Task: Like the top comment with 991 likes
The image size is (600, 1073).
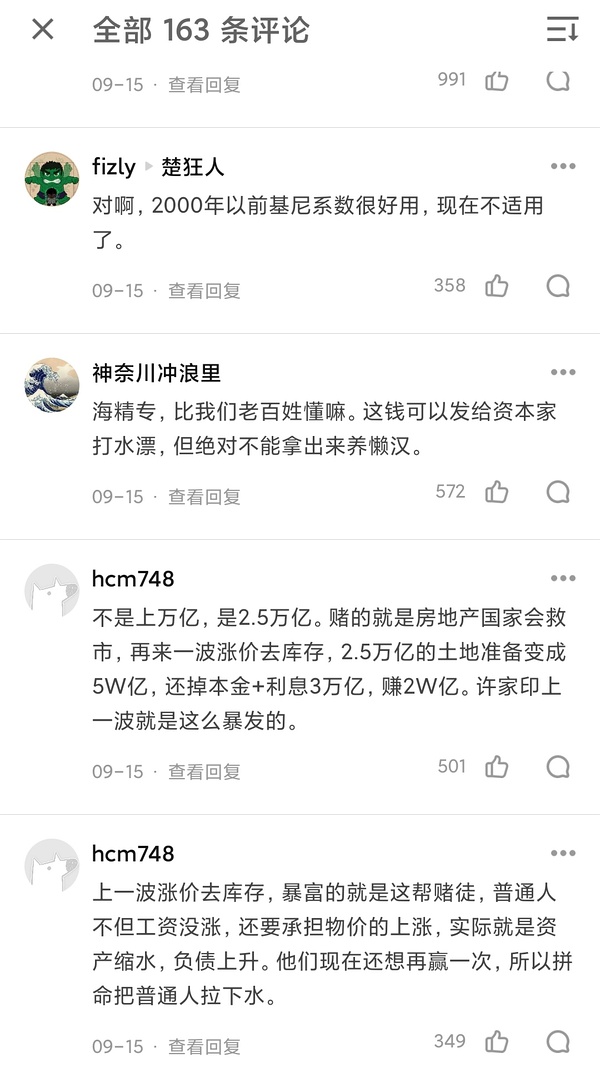Action: pyautogui.click(x=497, y=81)
